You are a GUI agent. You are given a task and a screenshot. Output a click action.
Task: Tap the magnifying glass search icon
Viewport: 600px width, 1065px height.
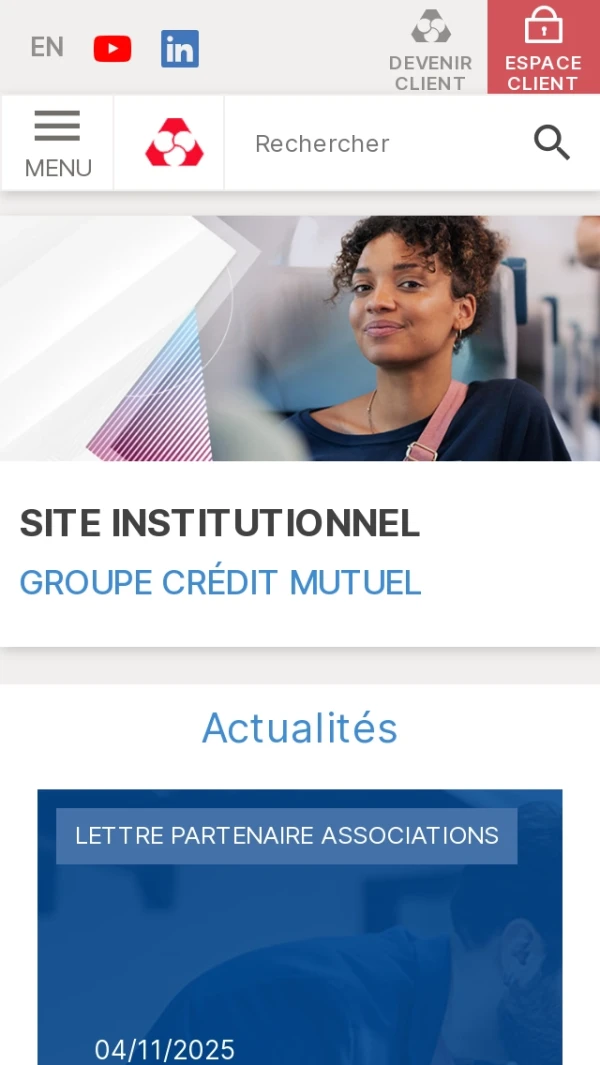pyautogui.click(x=551, y=143)
